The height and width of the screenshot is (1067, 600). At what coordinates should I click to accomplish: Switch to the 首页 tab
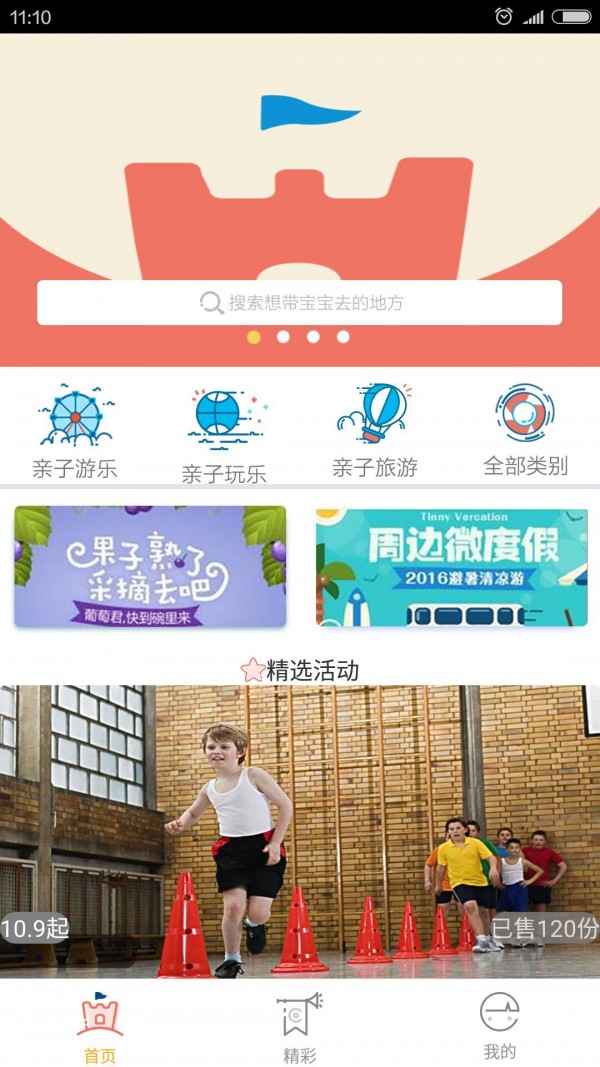pos(100,1026)
